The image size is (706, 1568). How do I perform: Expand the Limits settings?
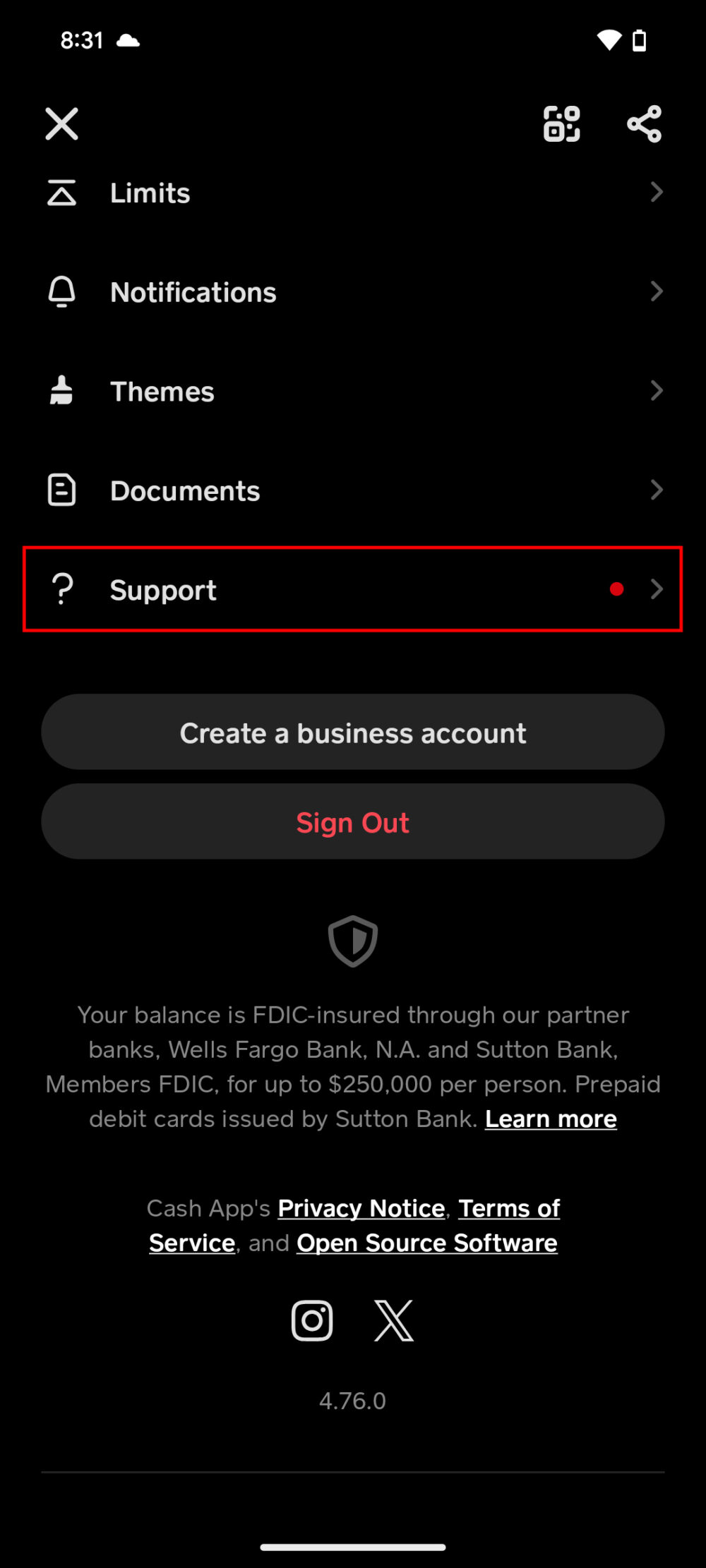pos(657,192)
